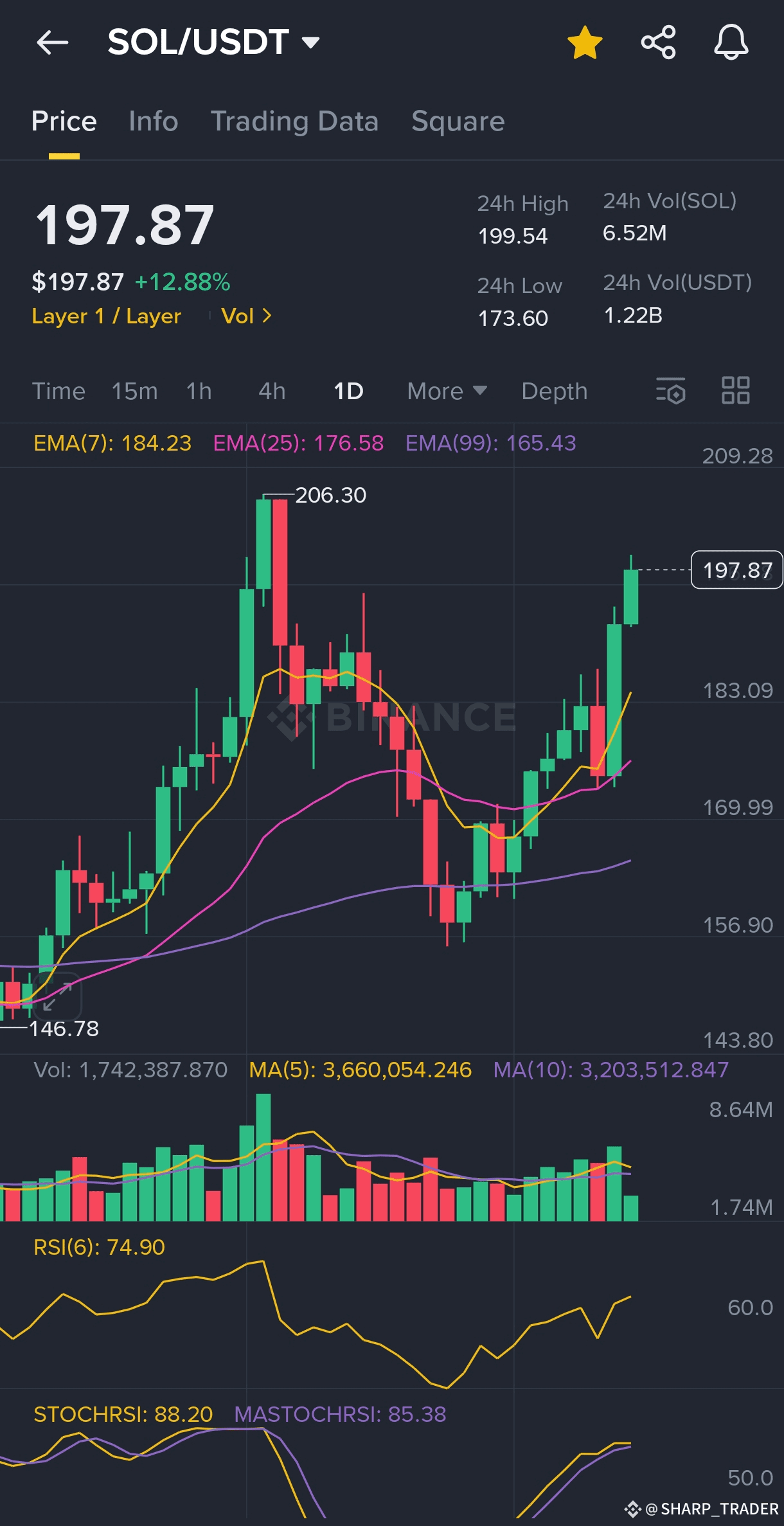Viewport: 784px width, 1526px height.
Task: Open the price alert bell
Action: tap(731, 42)
